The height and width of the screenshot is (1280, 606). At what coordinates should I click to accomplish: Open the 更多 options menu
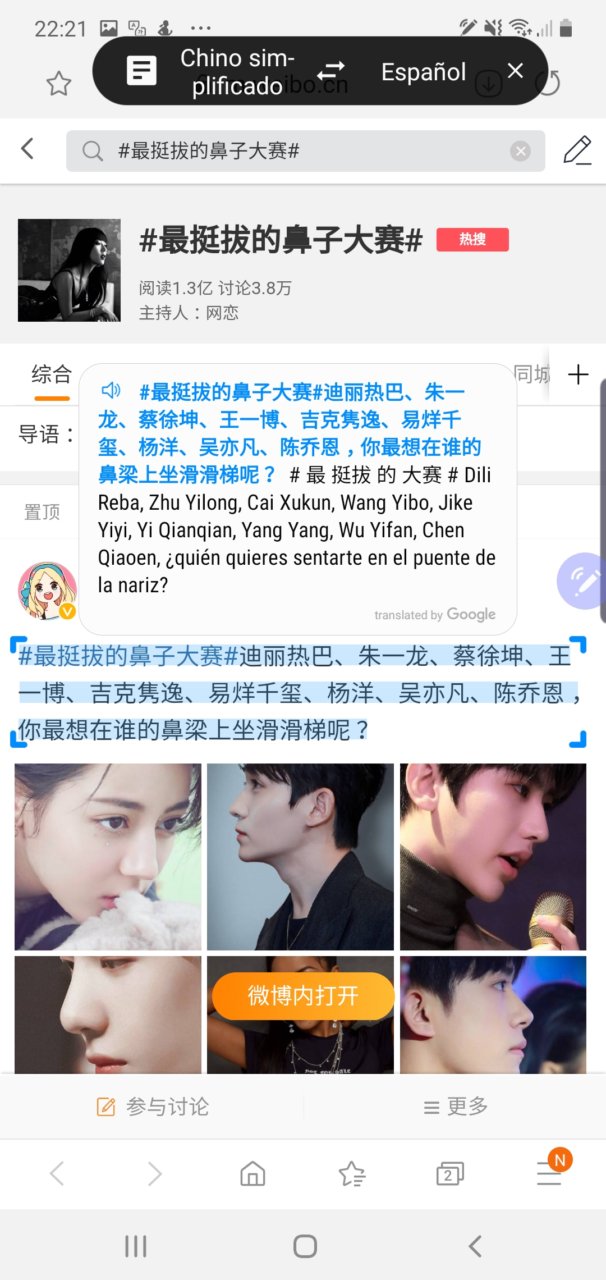pyautogui.click(x=456, y=1106)
